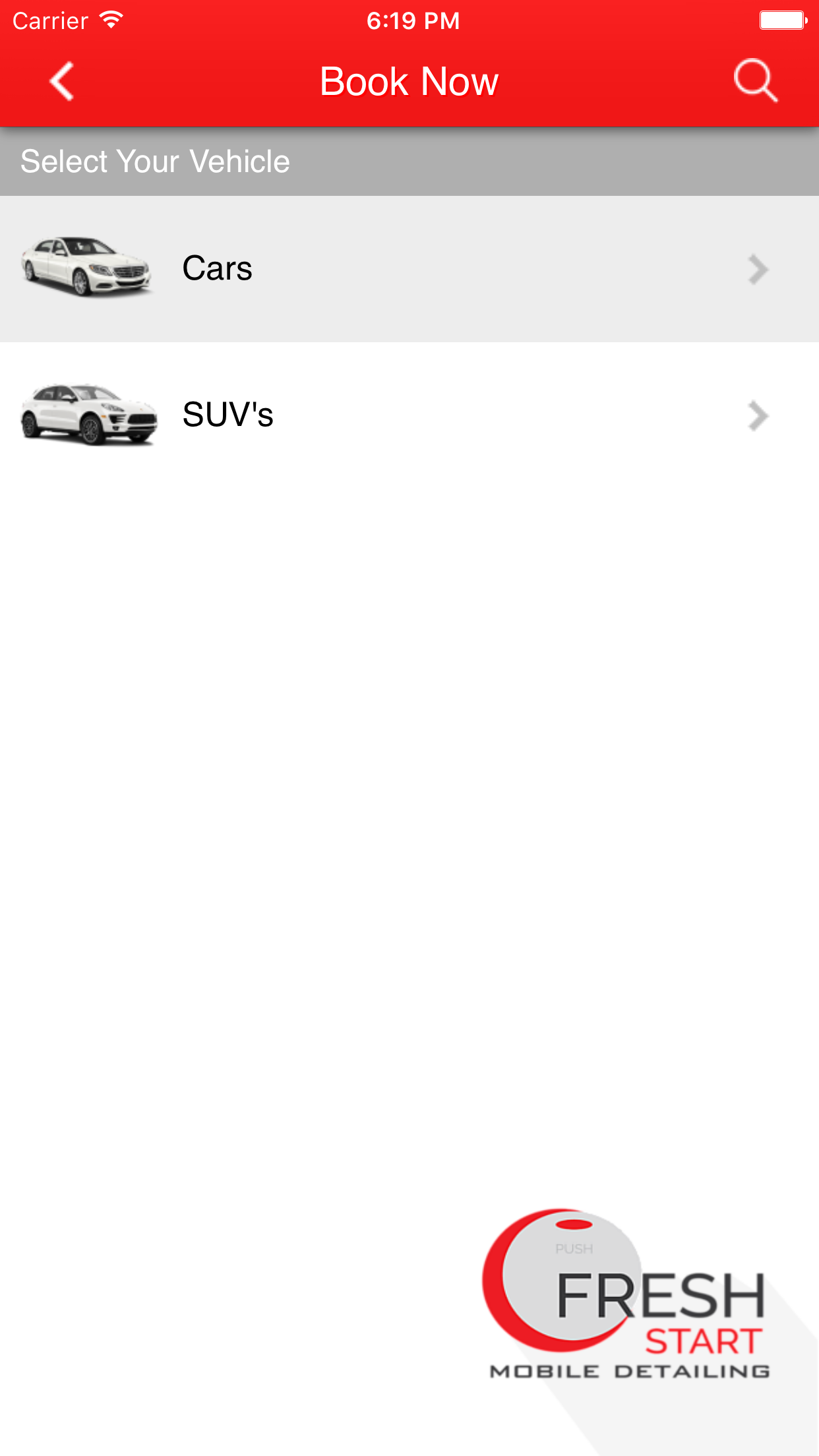Open the search icon
Viewport: 819px width, 1456px height.
tap(756, 81)
